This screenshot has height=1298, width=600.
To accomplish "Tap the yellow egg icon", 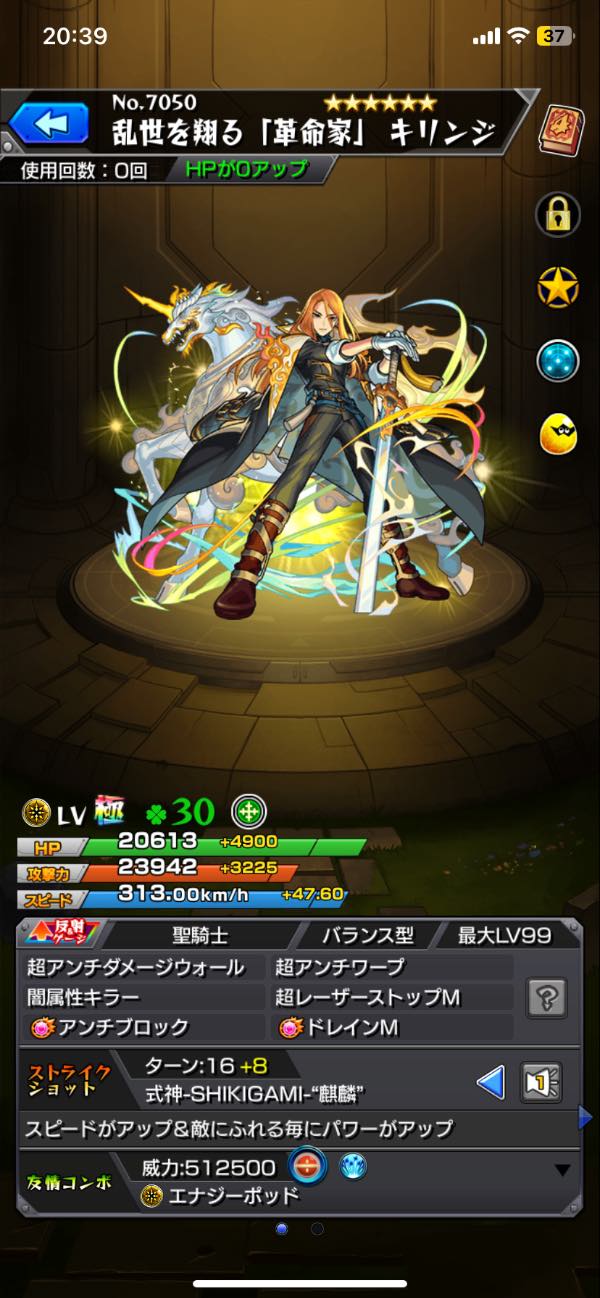I will pyautogui.click(x=558, y=433).
